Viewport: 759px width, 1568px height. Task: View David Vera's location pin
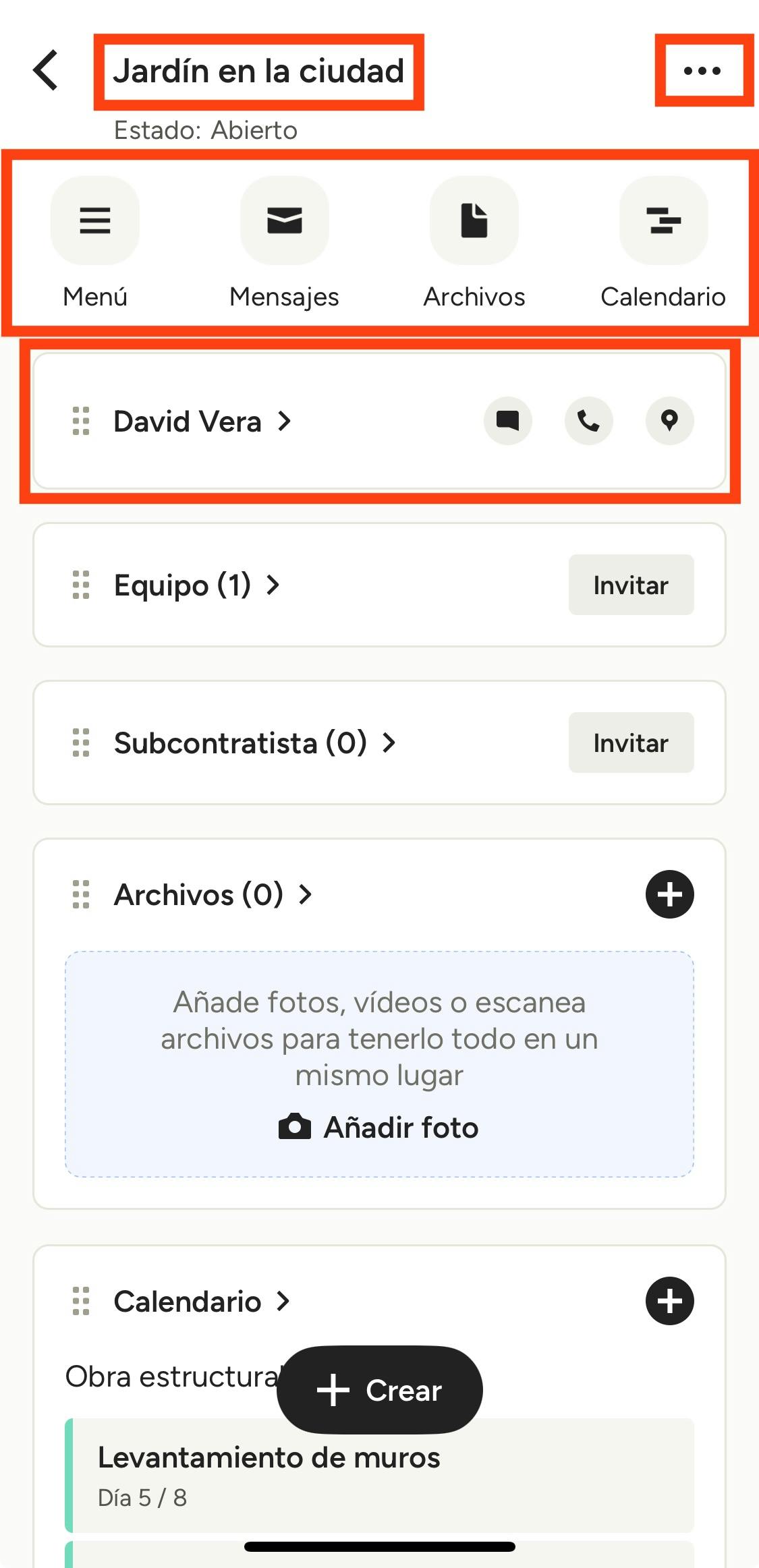[669, 421]
